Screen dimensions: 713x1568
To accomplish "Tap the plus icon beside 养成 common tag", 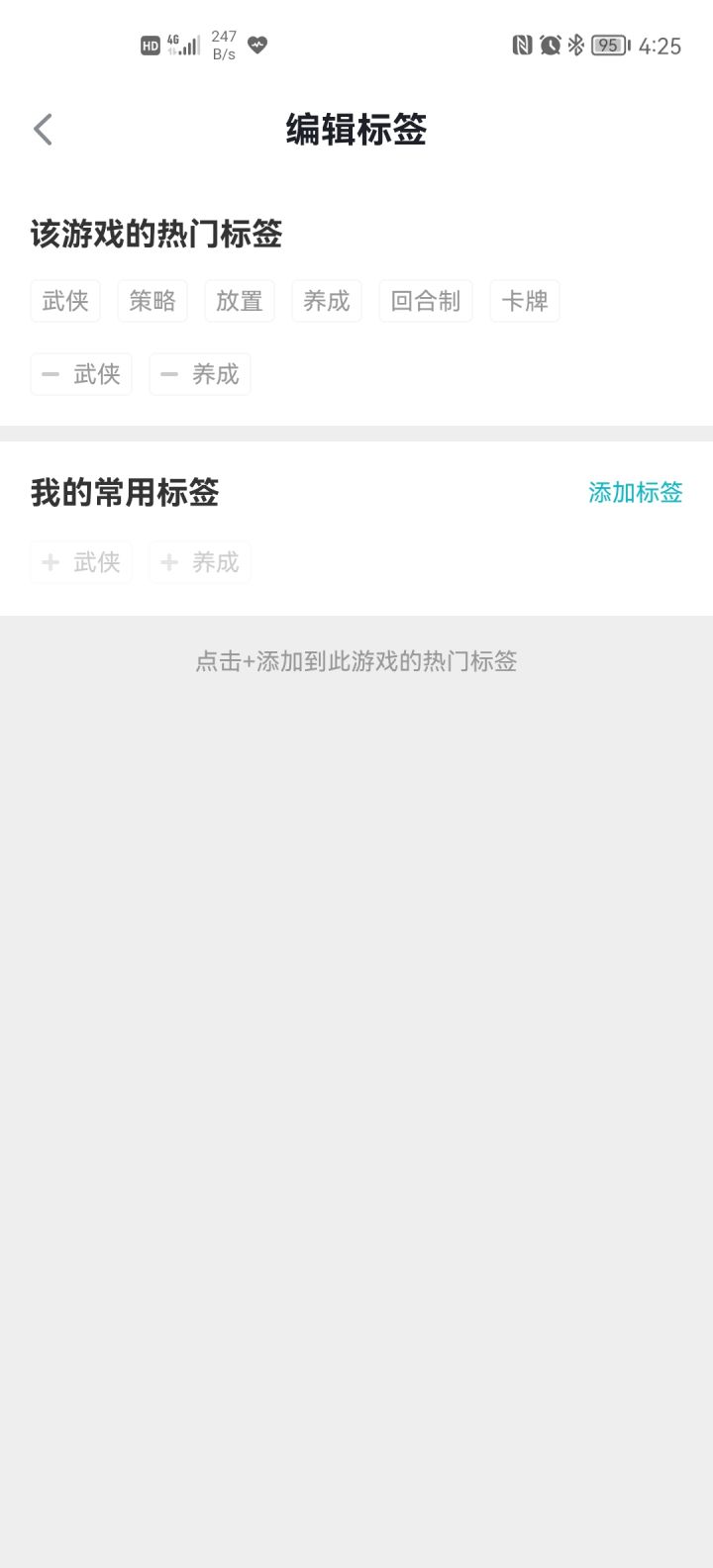I will (170, 562).
